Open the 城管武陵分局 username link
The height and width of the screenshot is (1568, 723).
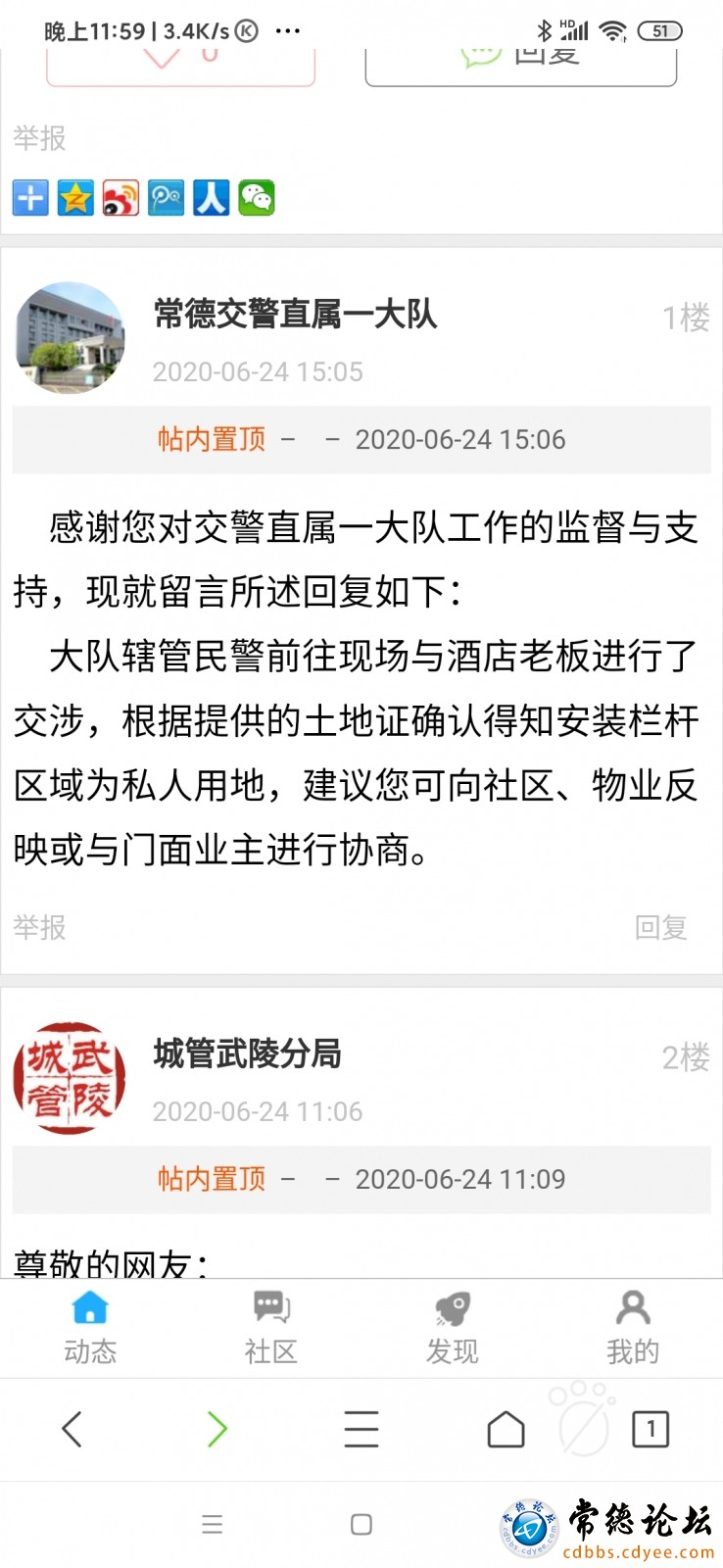248,1053
